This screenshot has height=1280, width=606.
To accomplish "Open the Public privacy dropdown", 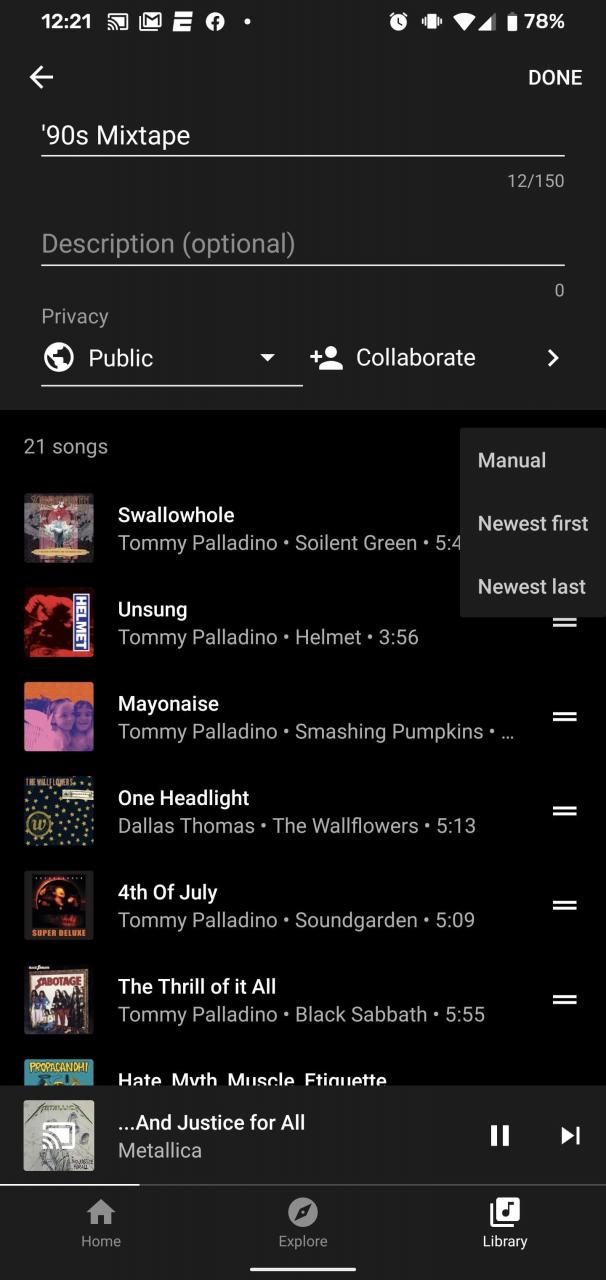I will point(171,358).
